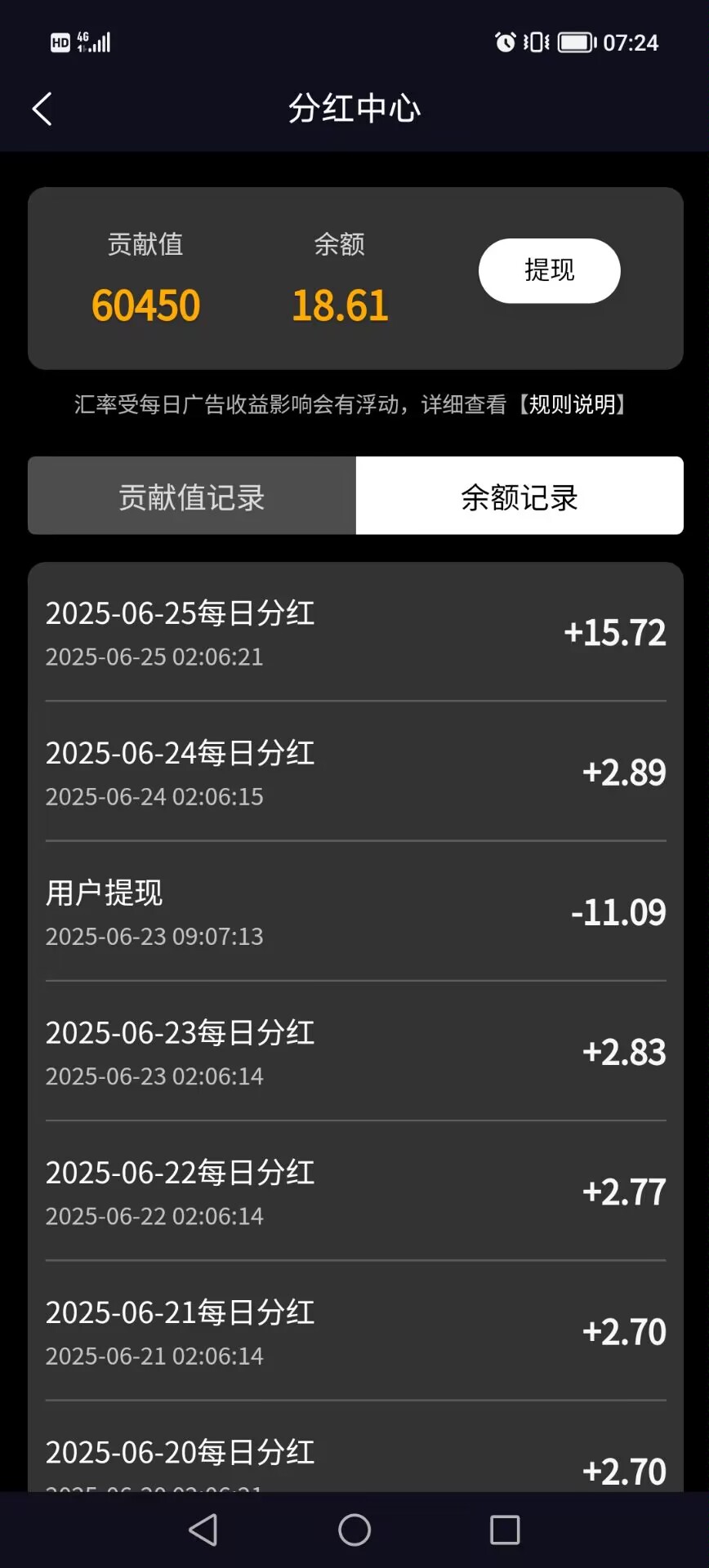
Task: Switch to the 贡献值记录 tab
Action: [192, 496]
